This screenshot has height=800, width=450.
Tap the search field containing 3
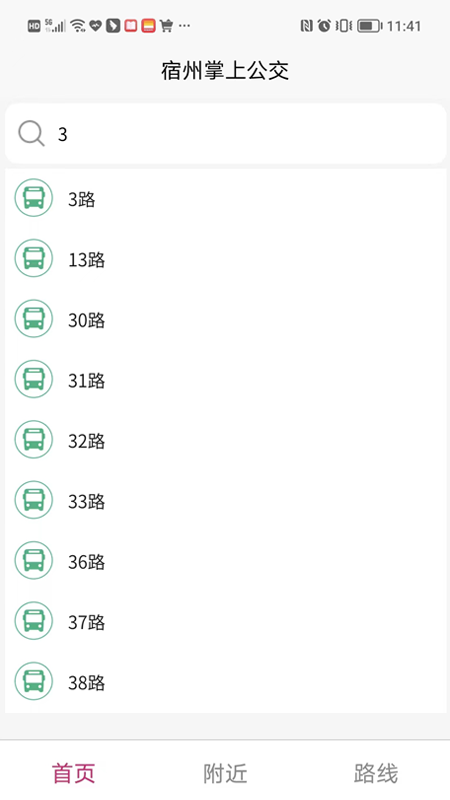(x=226, y=134)
